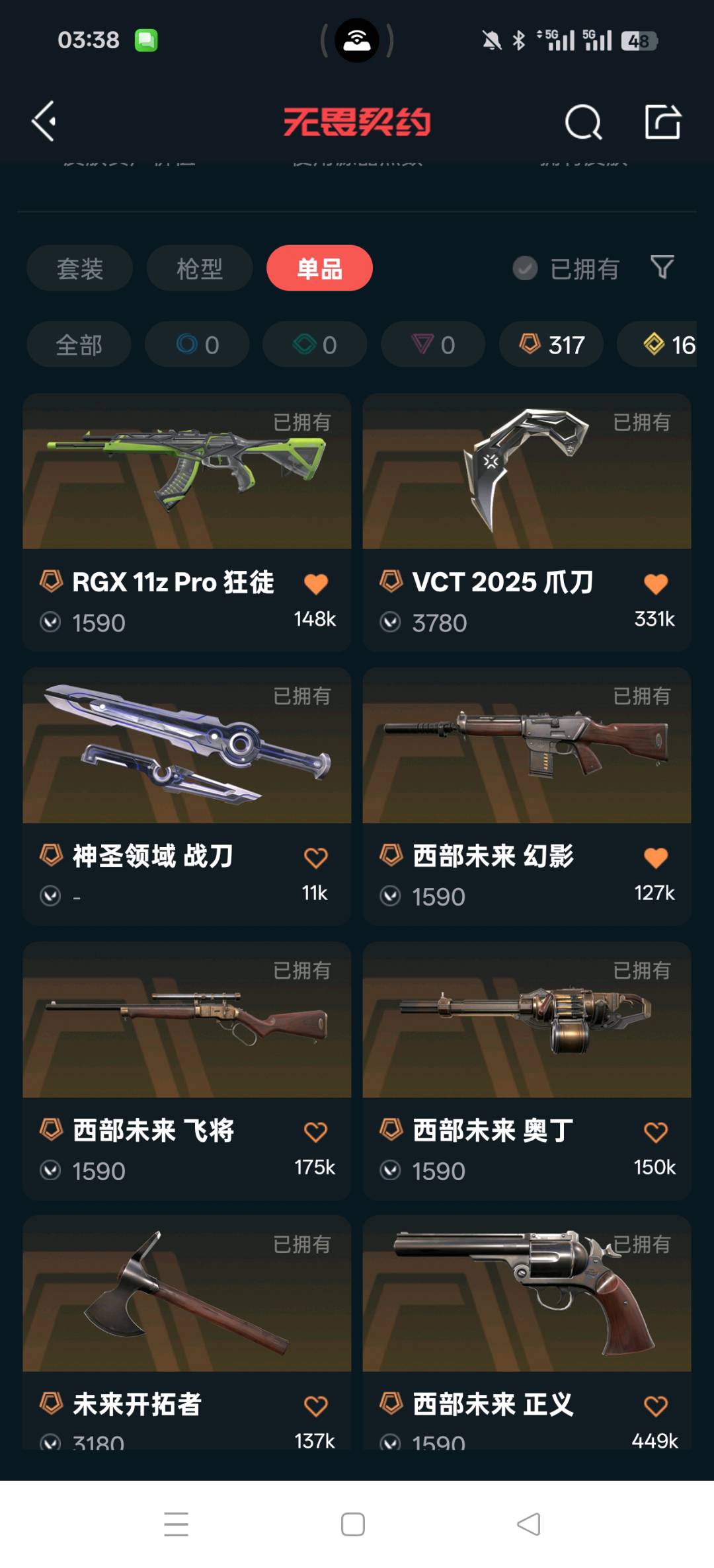Select the 全部 rarity chip
Image resolution: width=714 pixels, height=1568 pixels.
79,344
